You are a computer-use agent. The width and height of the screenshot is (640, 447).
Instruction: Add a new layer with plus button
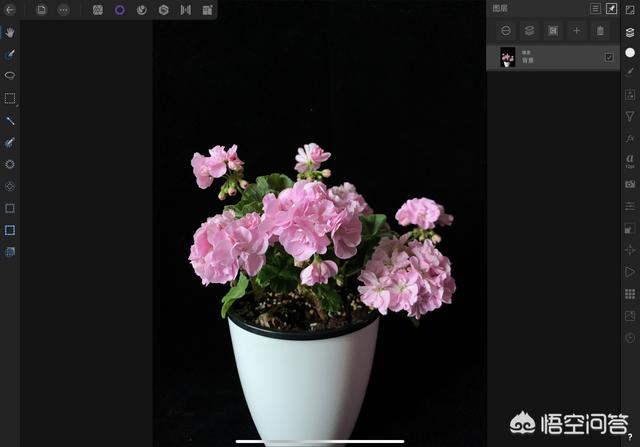576,31
